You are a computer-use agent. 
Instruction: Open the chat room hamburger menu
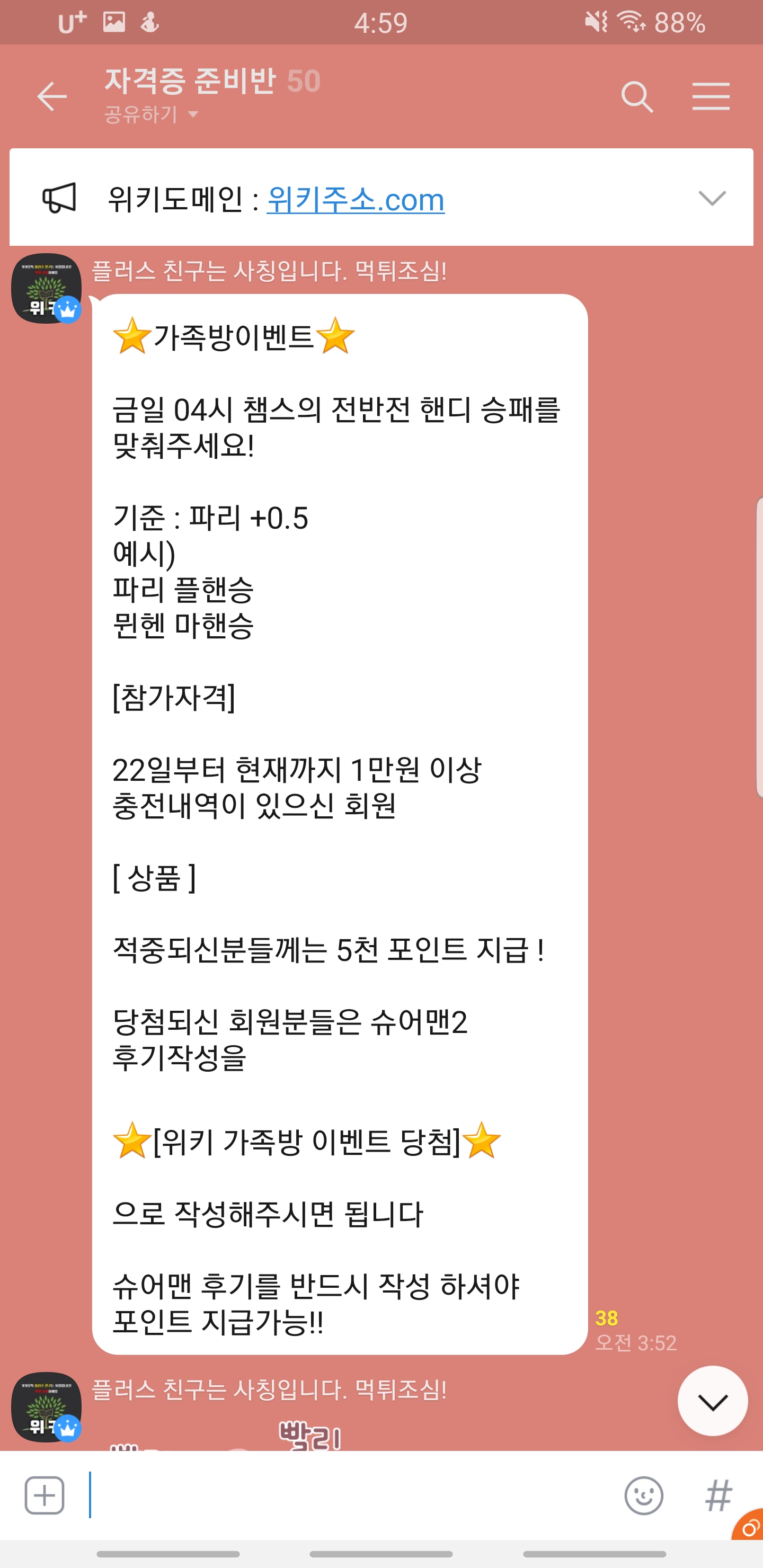[711, 97]
